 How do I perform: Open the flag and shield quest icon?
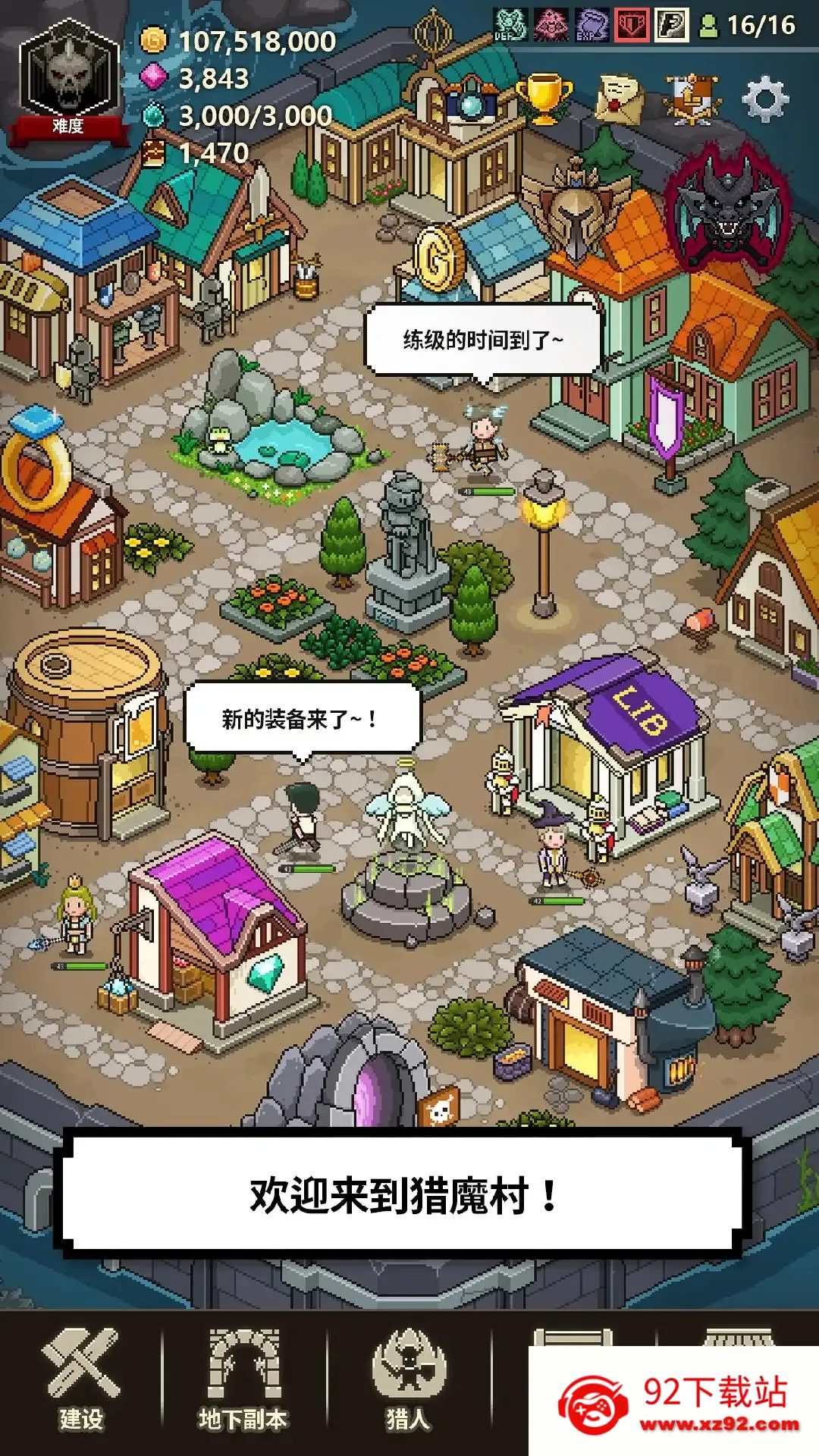[692, 99]
